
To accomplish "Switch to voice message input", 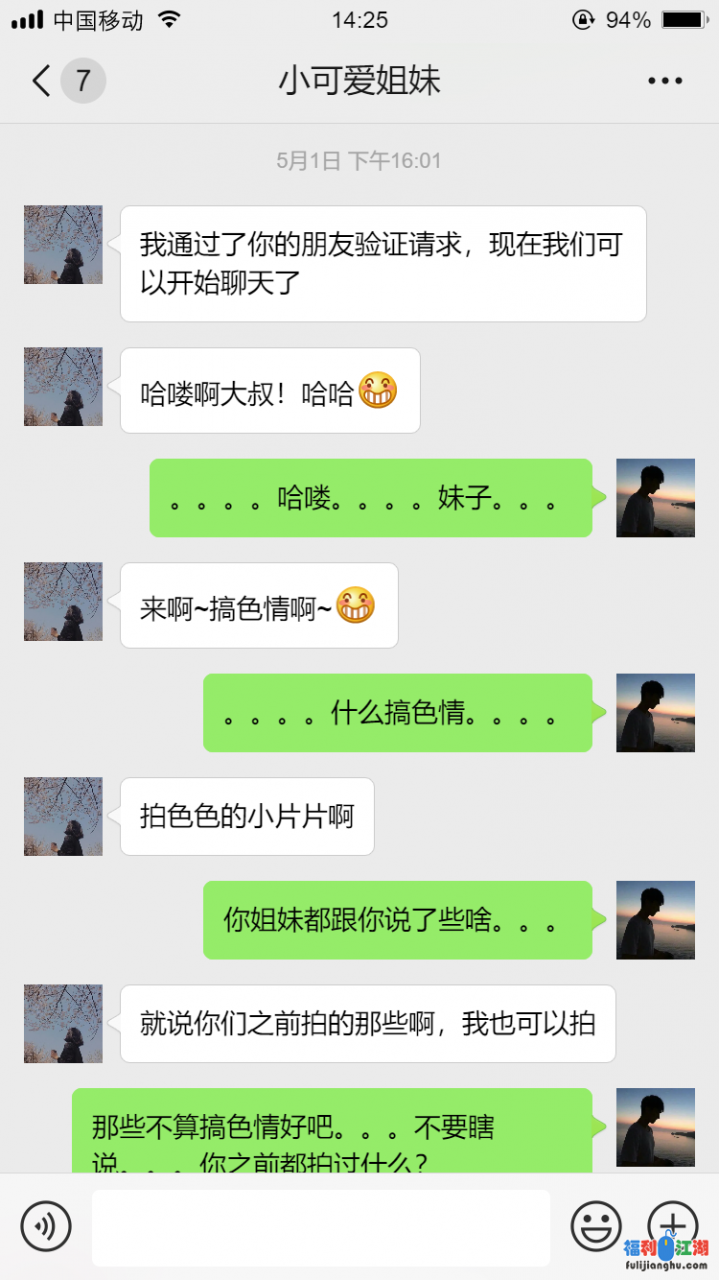I will tap(46, 1226).
